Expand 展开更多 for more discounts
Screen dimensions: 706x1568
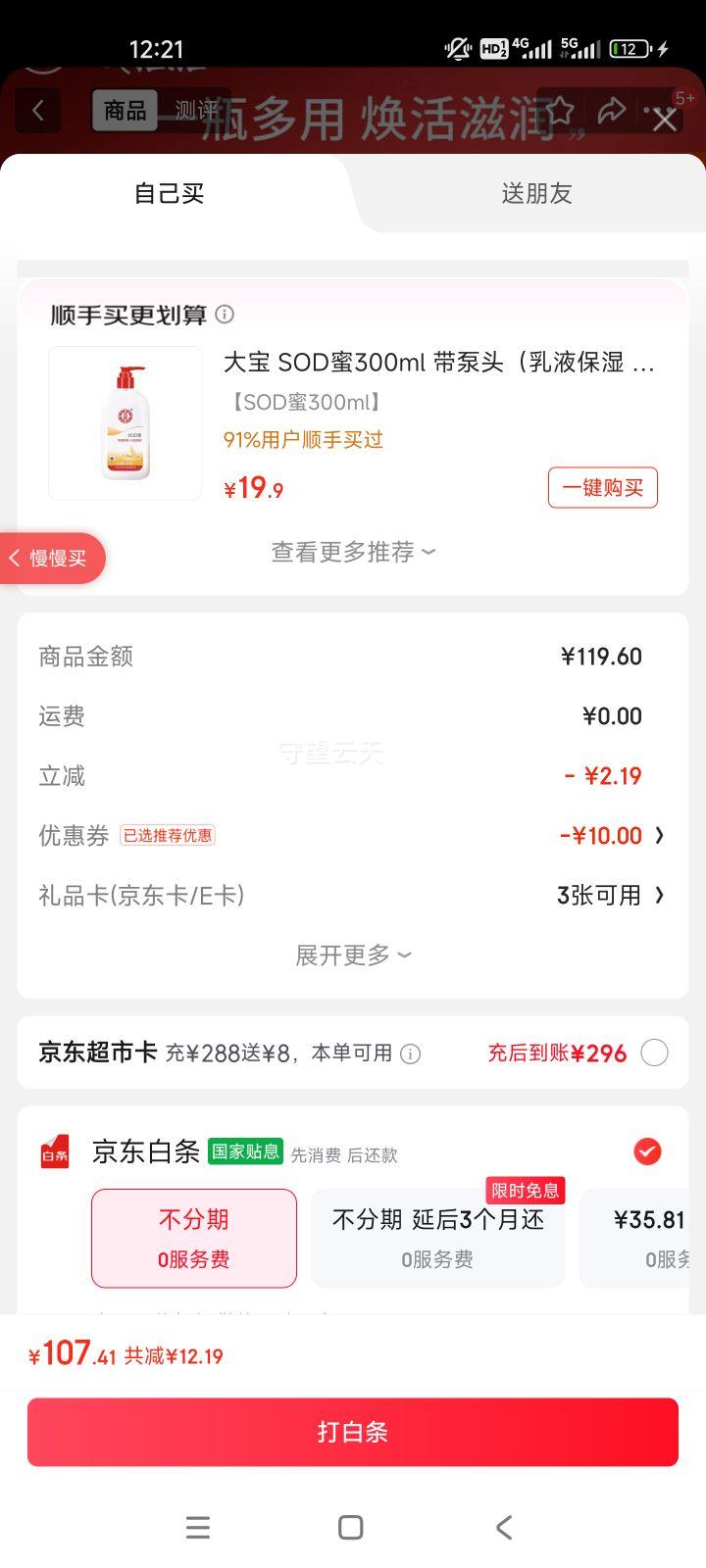click(352, 955)
